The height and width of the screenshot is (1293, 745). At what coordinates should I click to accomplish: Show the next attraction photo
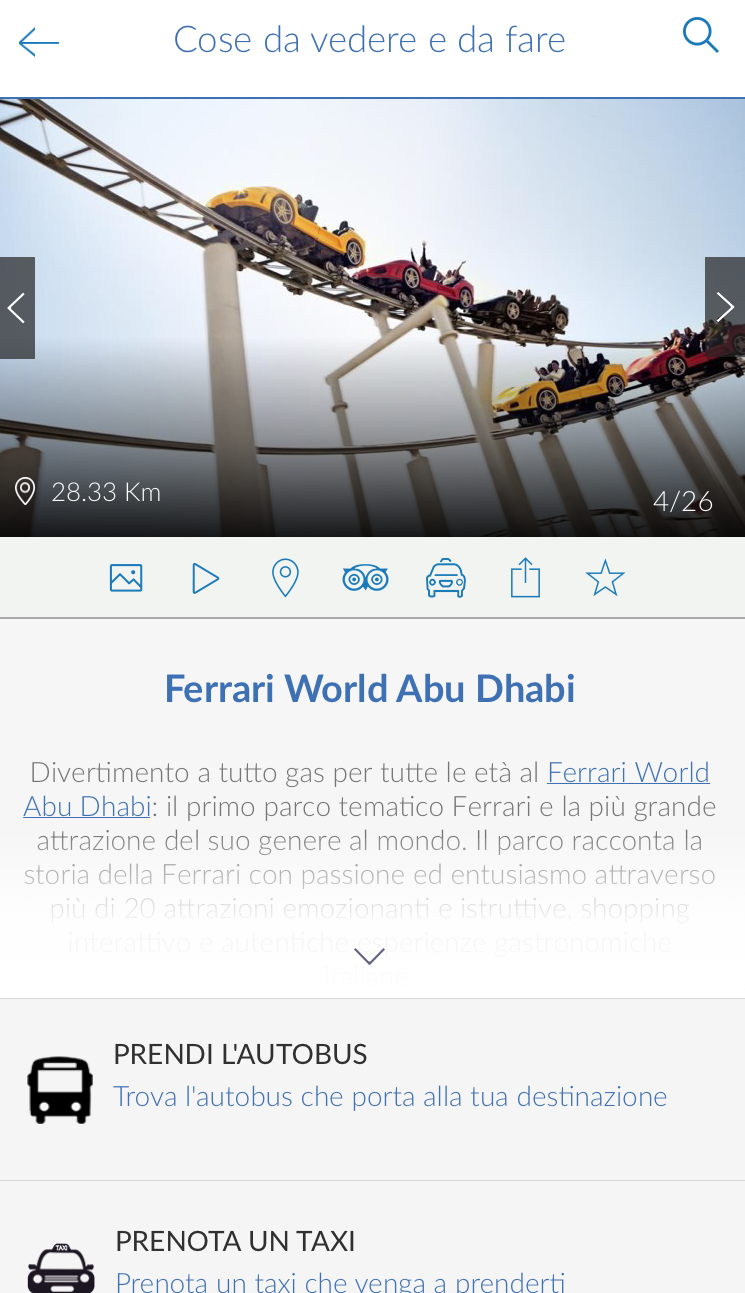tap(725, 308)
